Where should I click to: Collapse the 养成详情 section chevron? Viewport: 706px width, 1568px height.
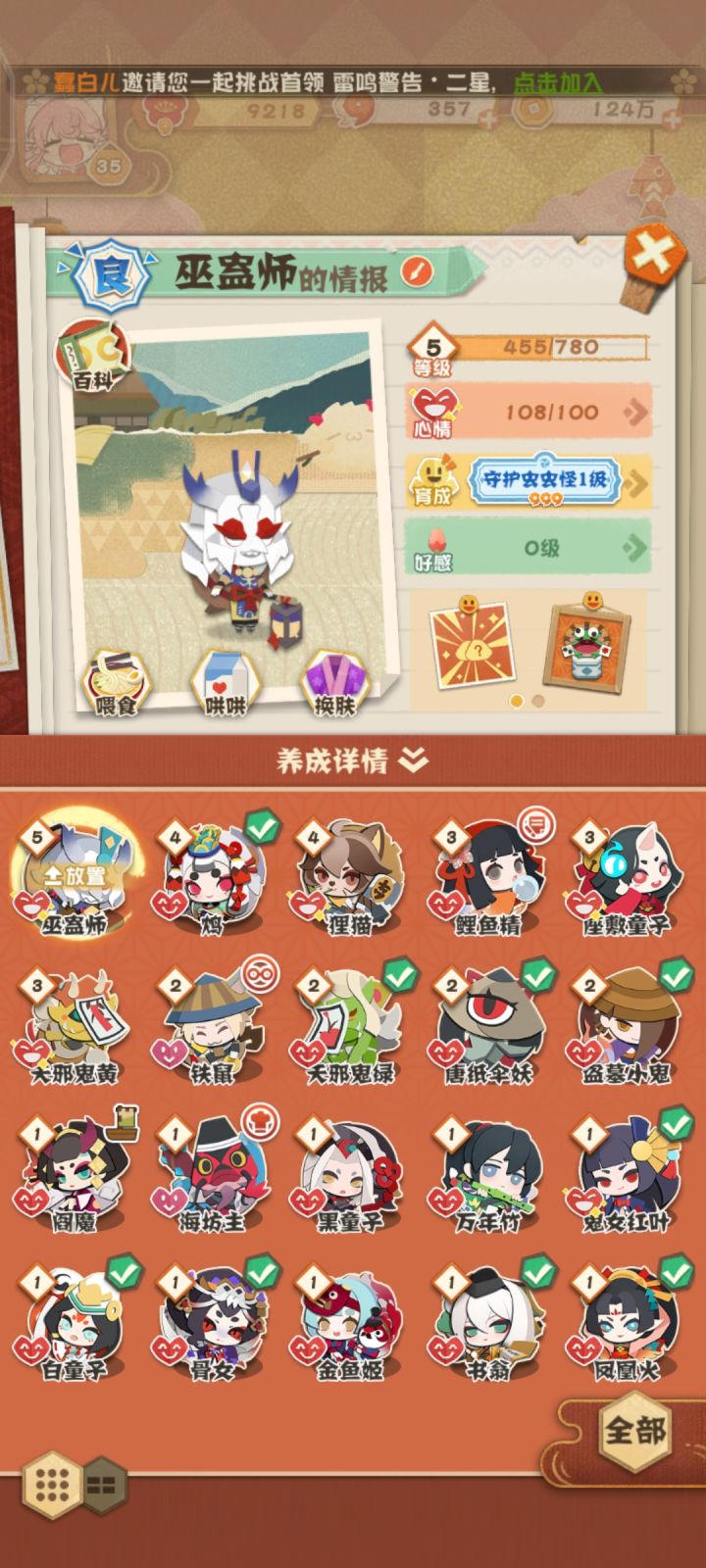click(413, 758)
